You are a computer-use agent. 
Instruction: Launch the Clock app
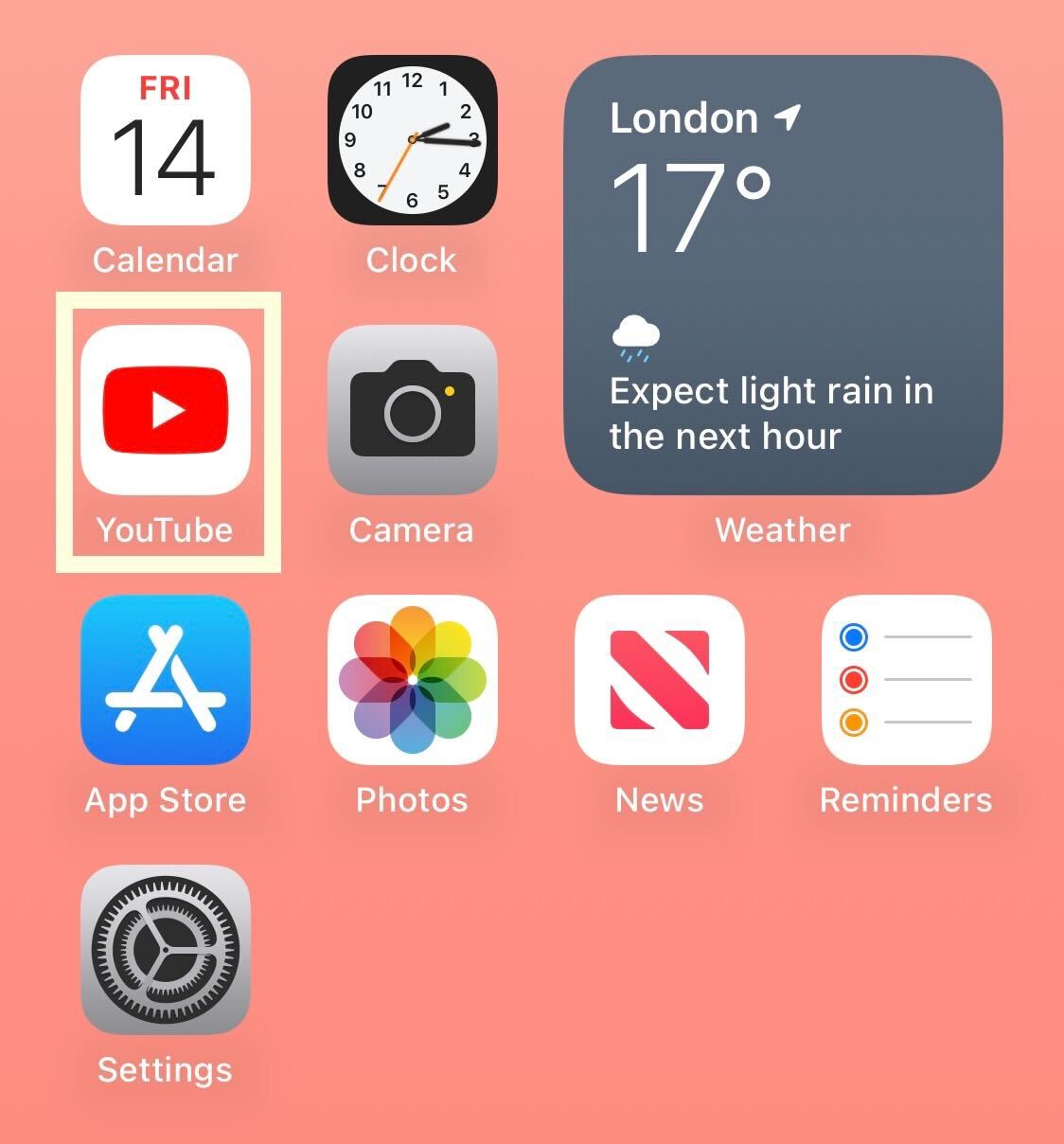coord(412,140)
